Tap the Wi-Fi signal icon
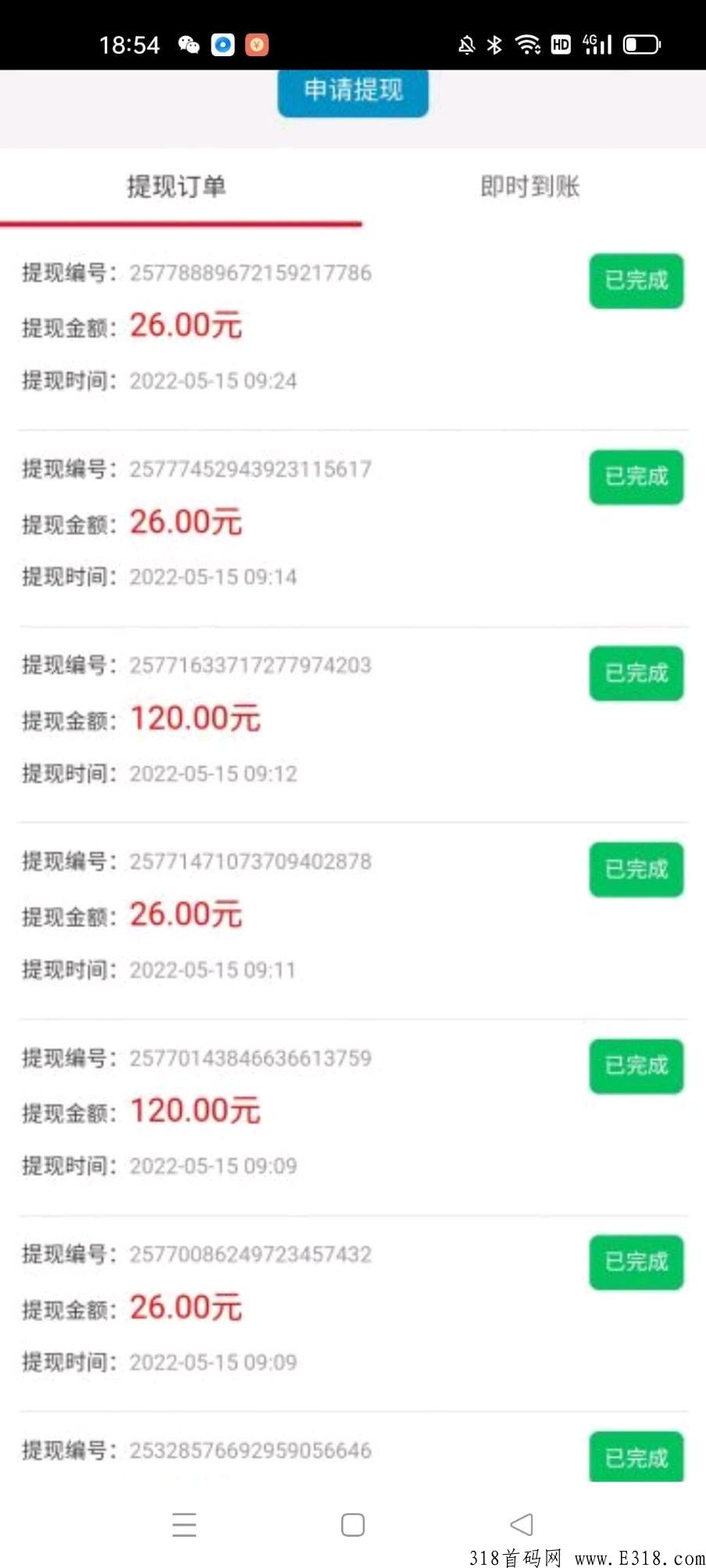Image resolution: width=706 pixels, height=1568 pixels. click(x=528, y=45)
